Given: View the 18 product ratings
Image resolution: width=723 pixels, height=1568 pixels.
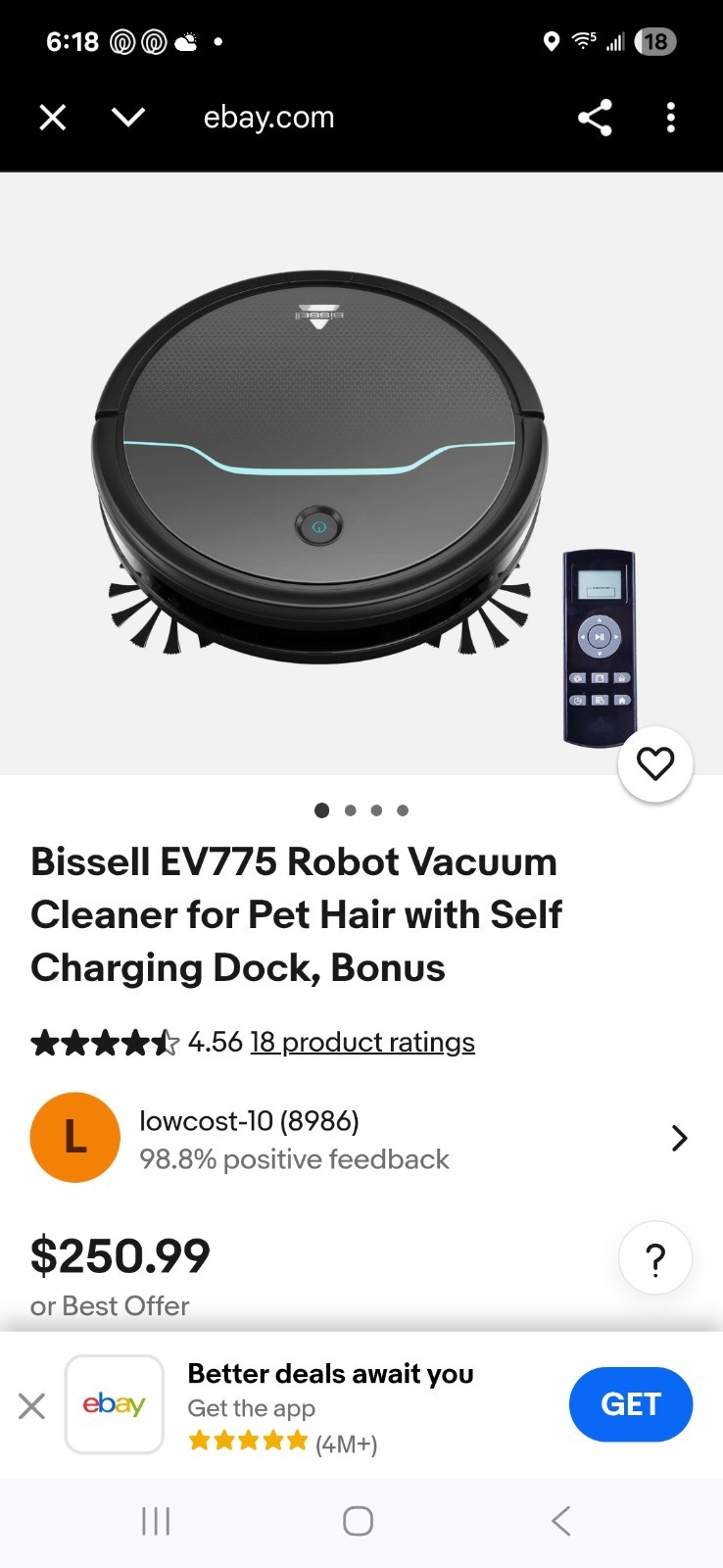Looking at the screenshot, I should pyautogui.click(x=362, y=1042).
